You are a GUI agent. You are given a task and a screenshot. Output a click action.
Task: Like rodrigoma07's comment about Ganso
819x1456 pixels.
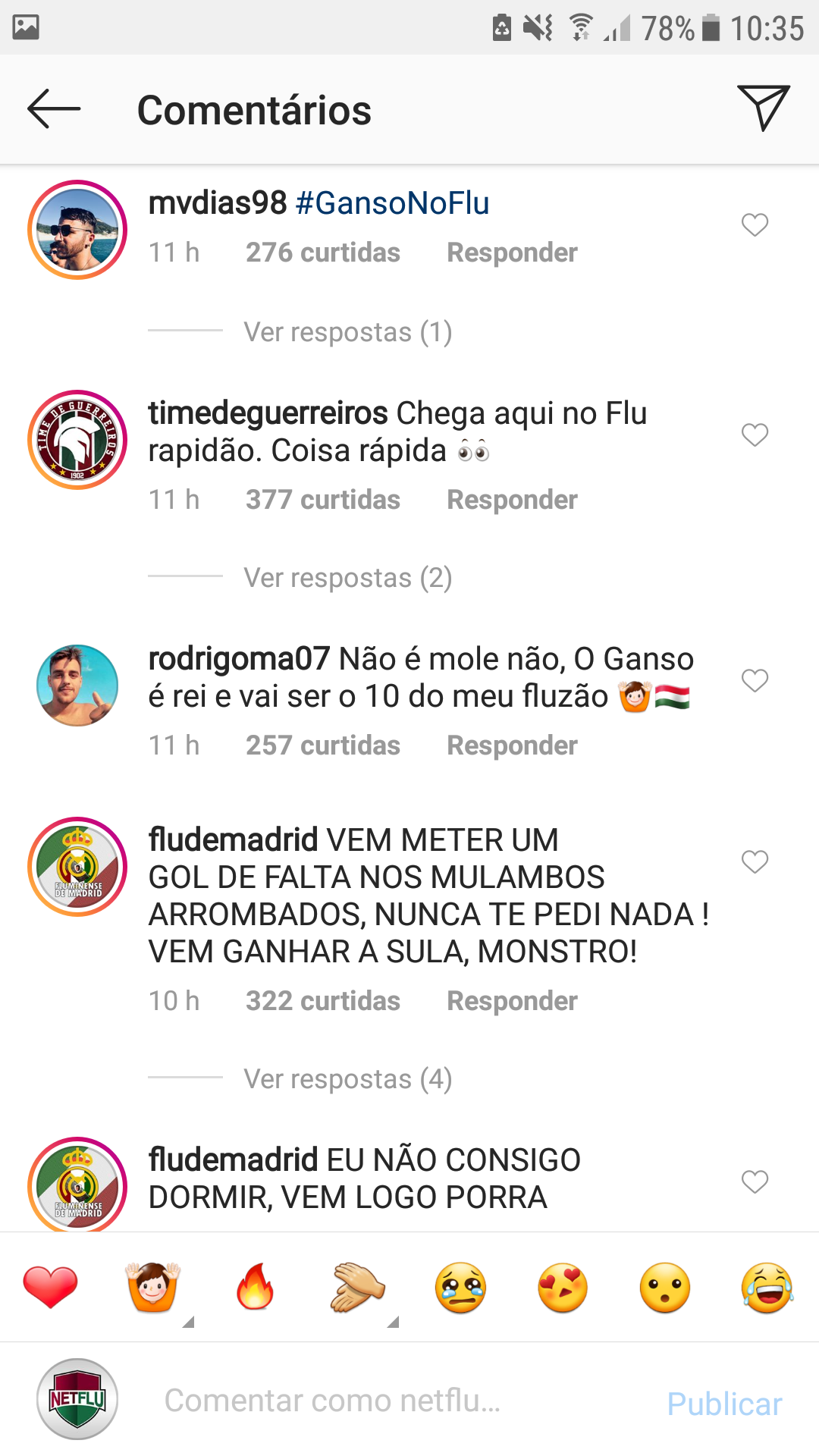[x=755, y=680]
